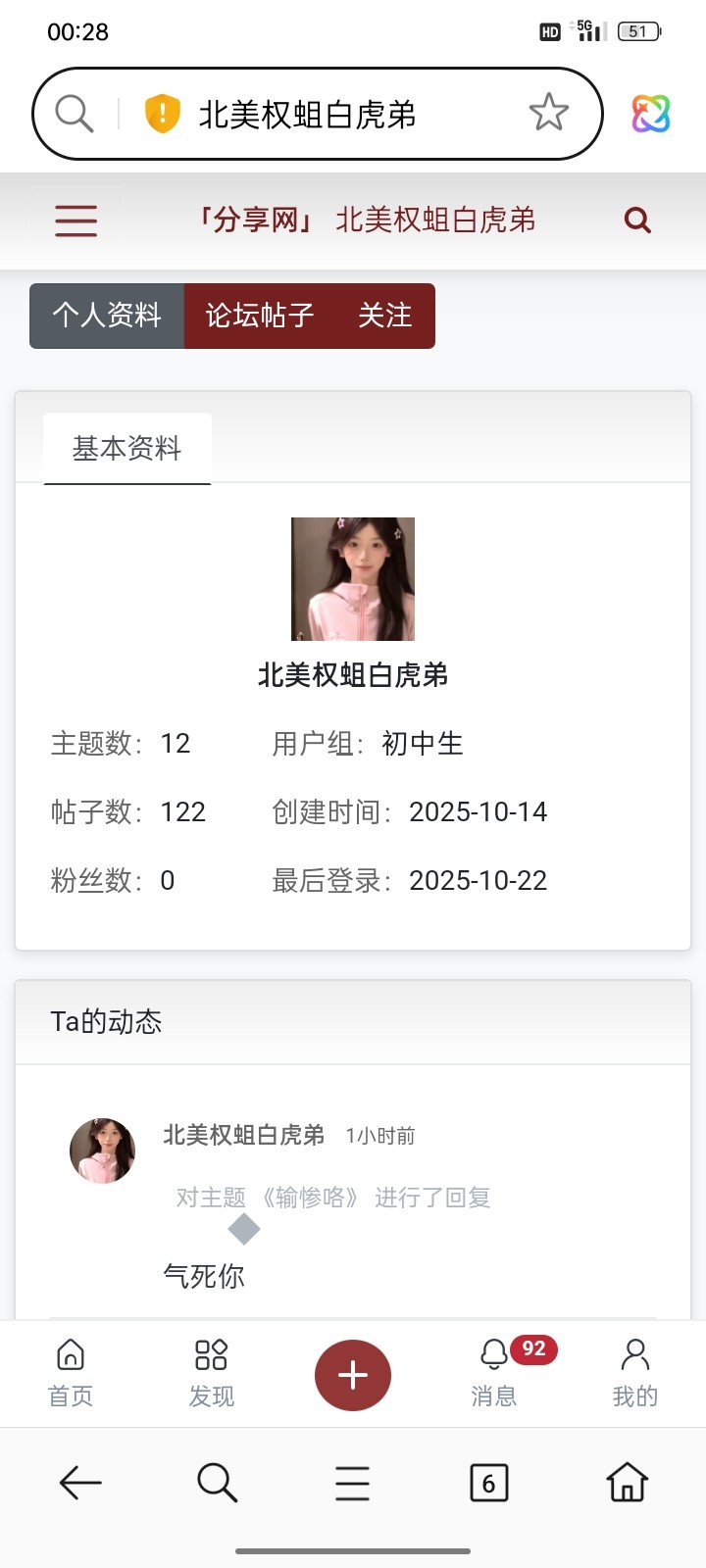Select the 个人资料 tab
This screenshot has height=1568, width=706.
pyautogui.click(x=107, y=316)
